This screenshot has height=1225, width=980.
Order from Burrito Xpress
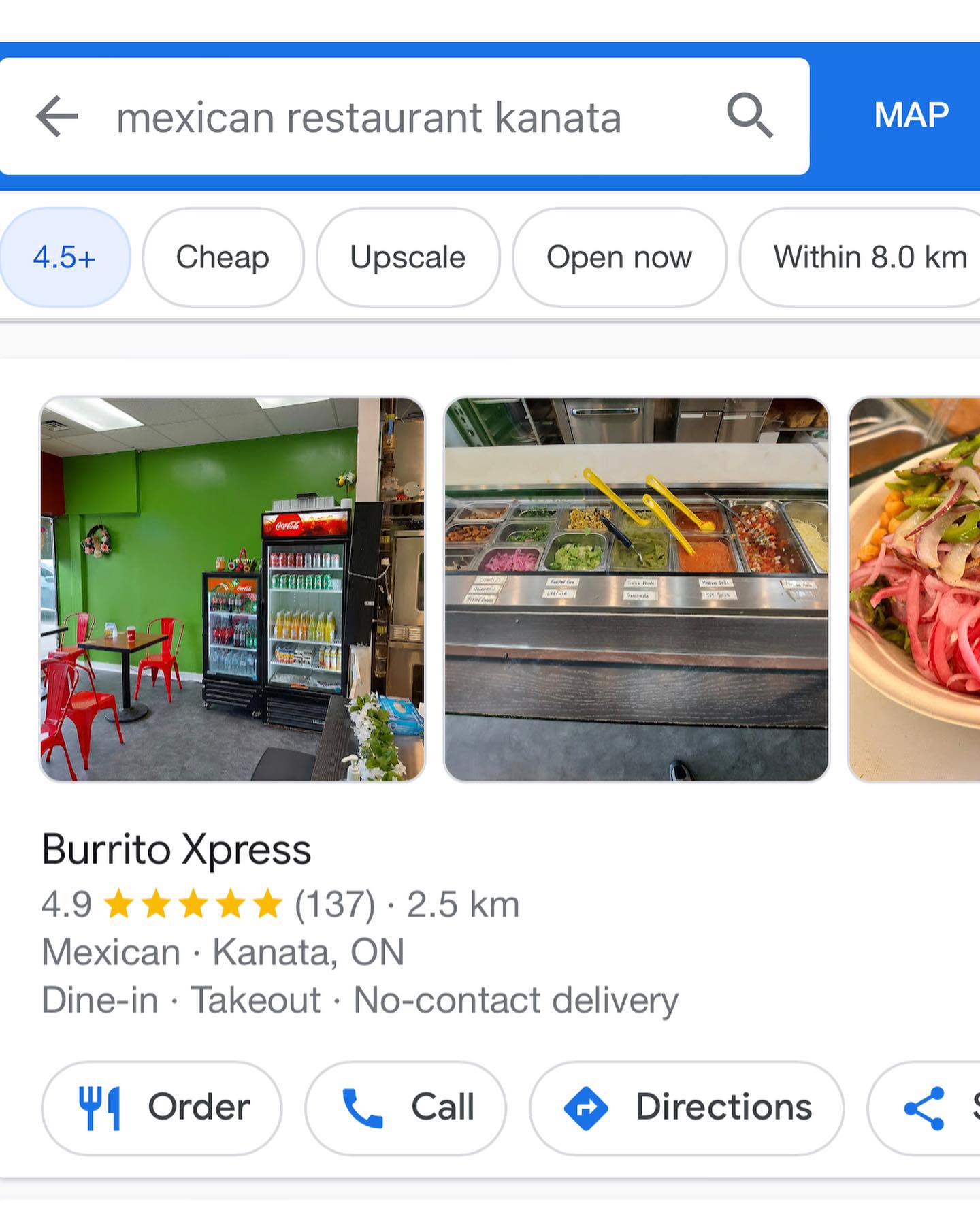[x=161, y=1107]
